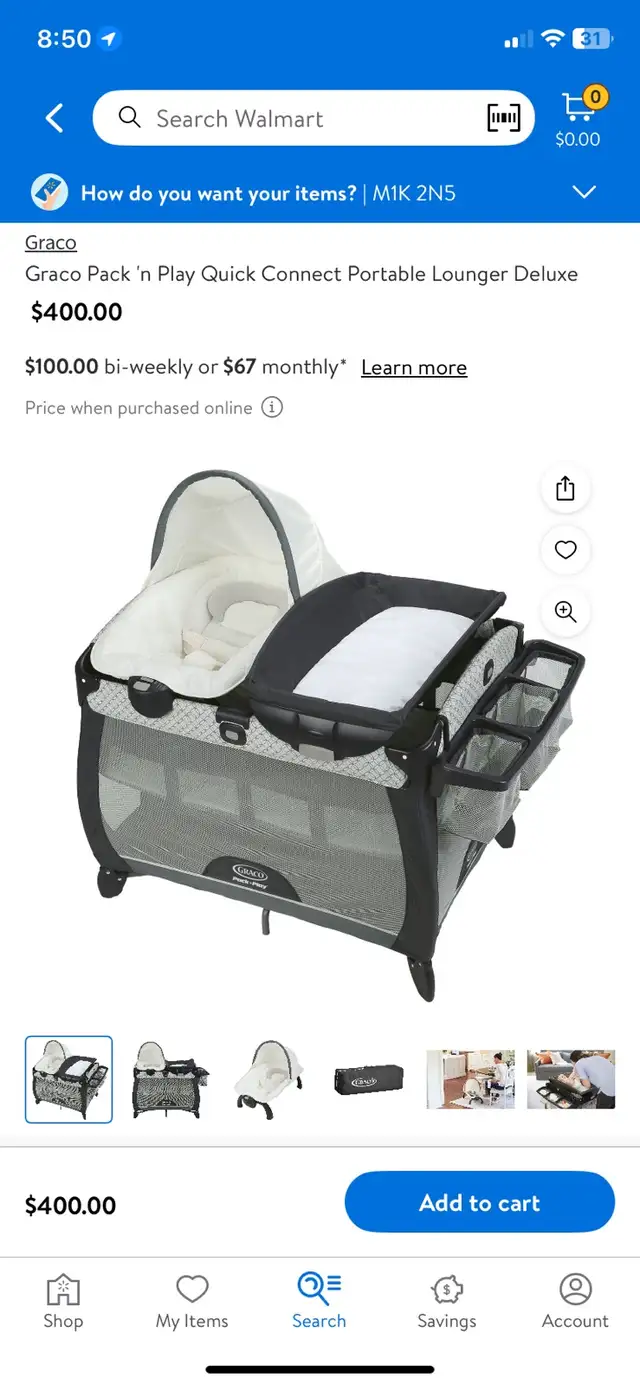Add product to favorites with the heart

click(x=566, y=550)
